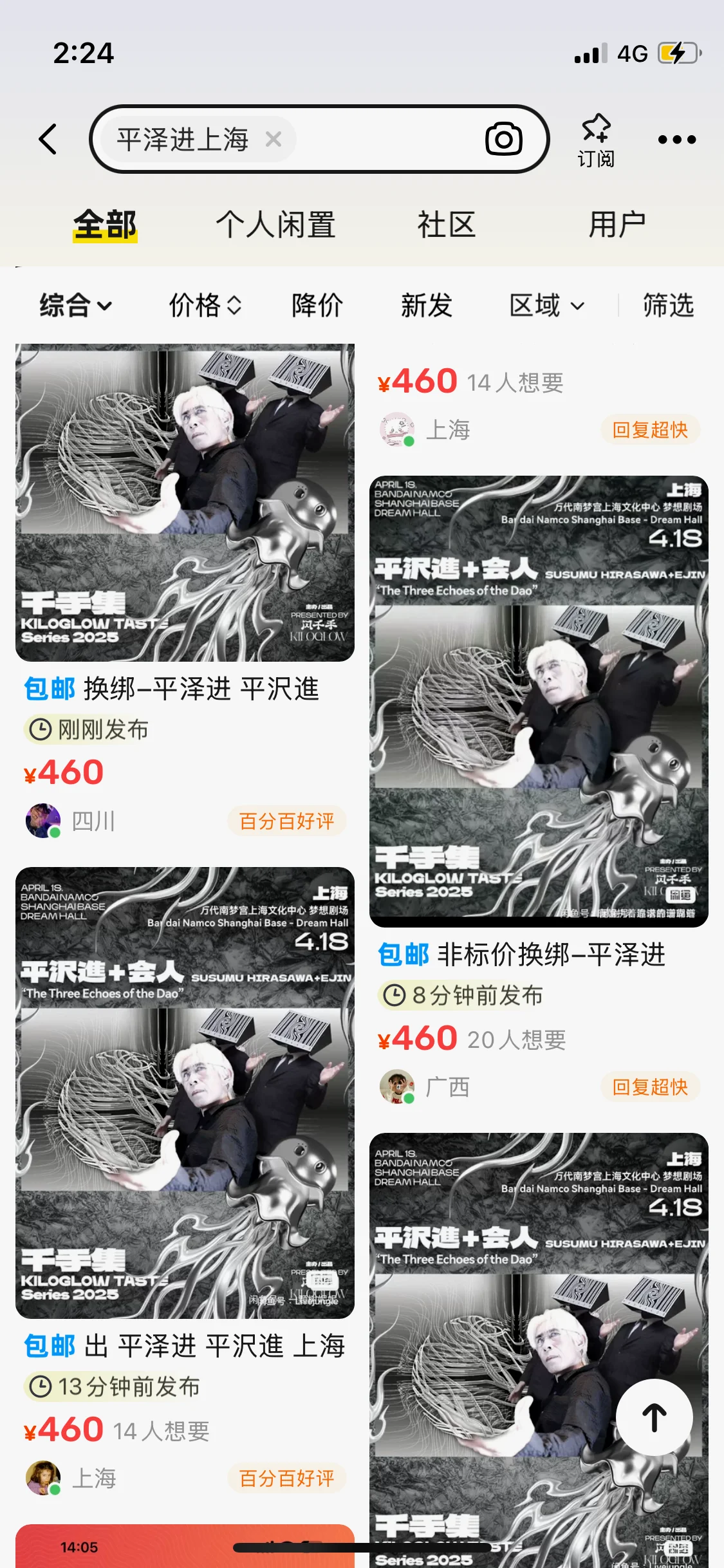Switch to the 个人闲置 tab

[275, 225]
